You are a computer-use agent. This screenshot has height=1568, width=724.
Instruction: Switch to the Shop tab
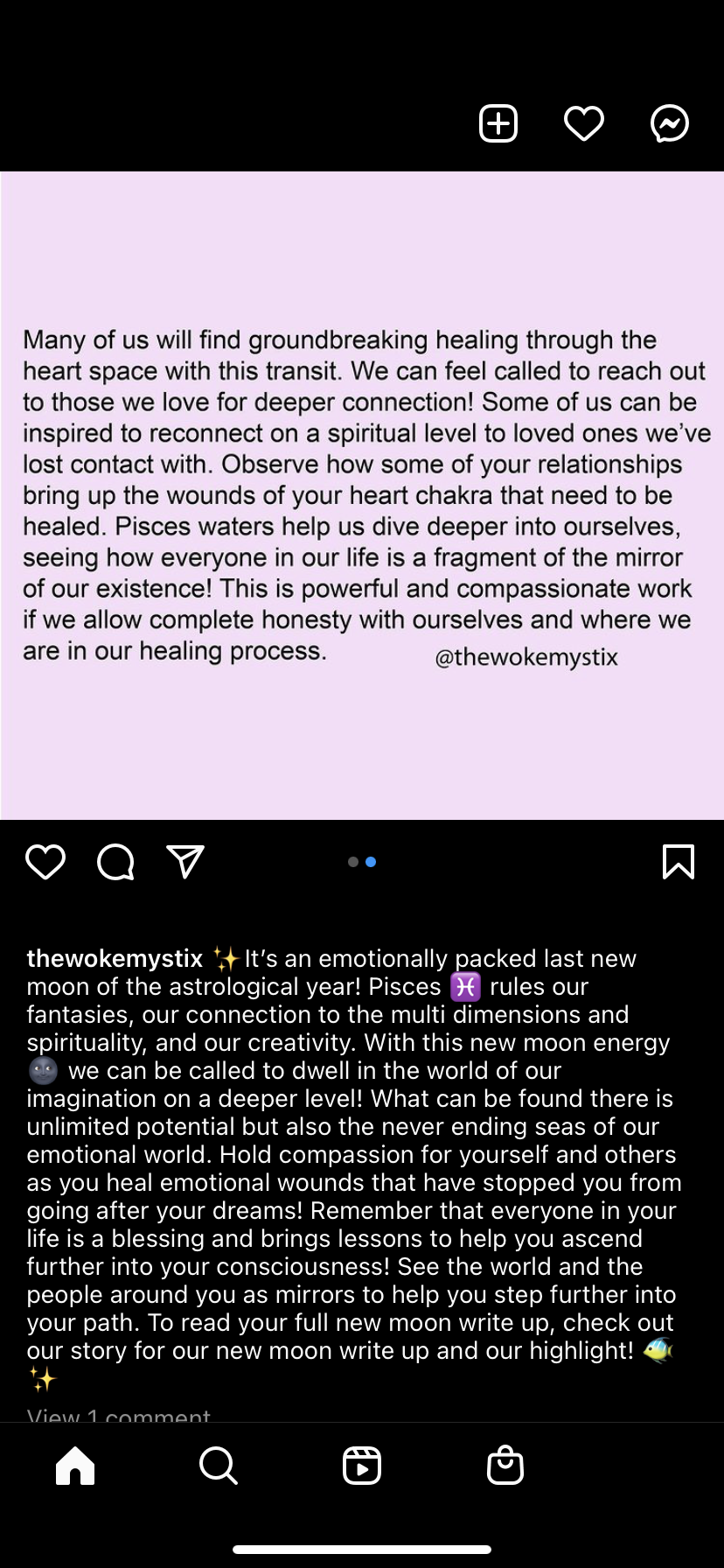505,1466
